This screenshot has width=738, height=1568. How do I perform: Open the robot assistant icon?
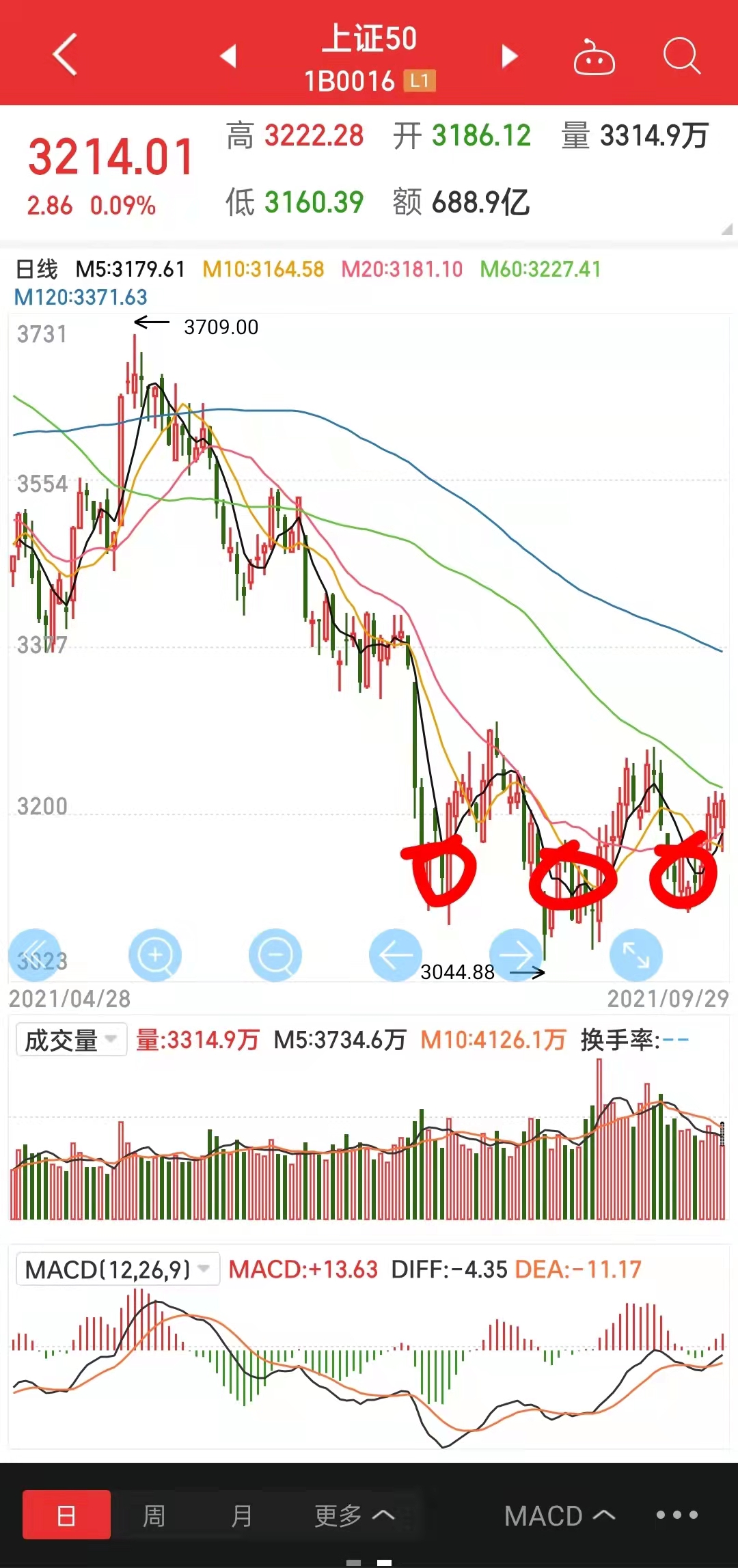pos(593,57)
